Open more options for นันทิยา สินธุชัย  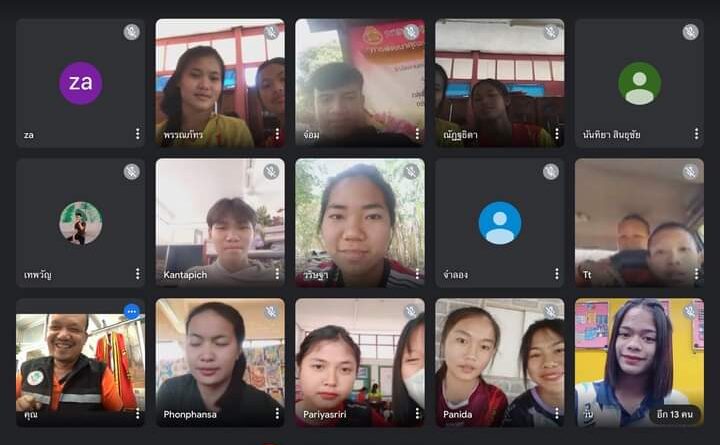pyautogui.click(x=697, y=133)
